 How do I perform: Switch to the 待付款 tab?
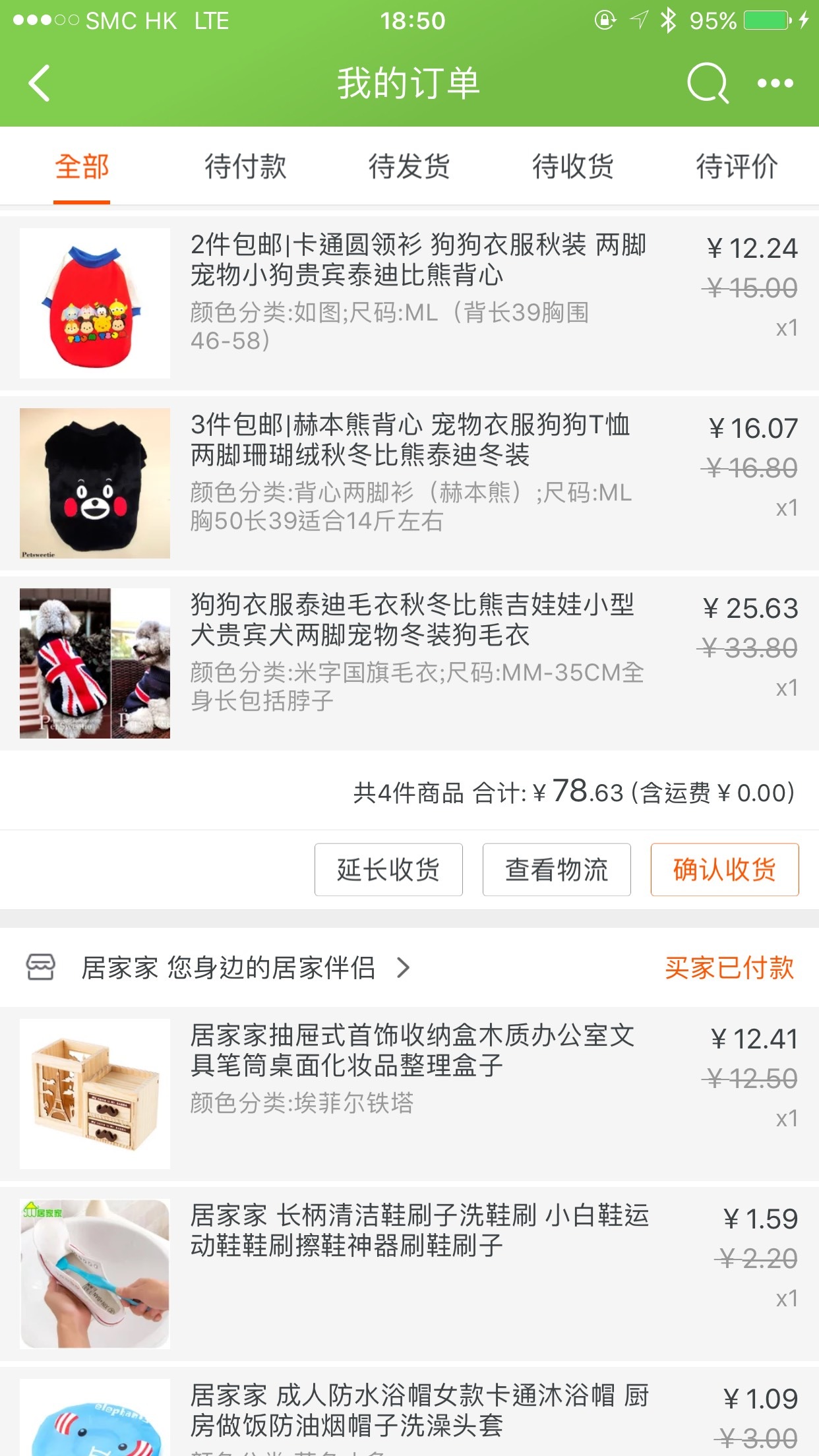[x=245, y=166]
